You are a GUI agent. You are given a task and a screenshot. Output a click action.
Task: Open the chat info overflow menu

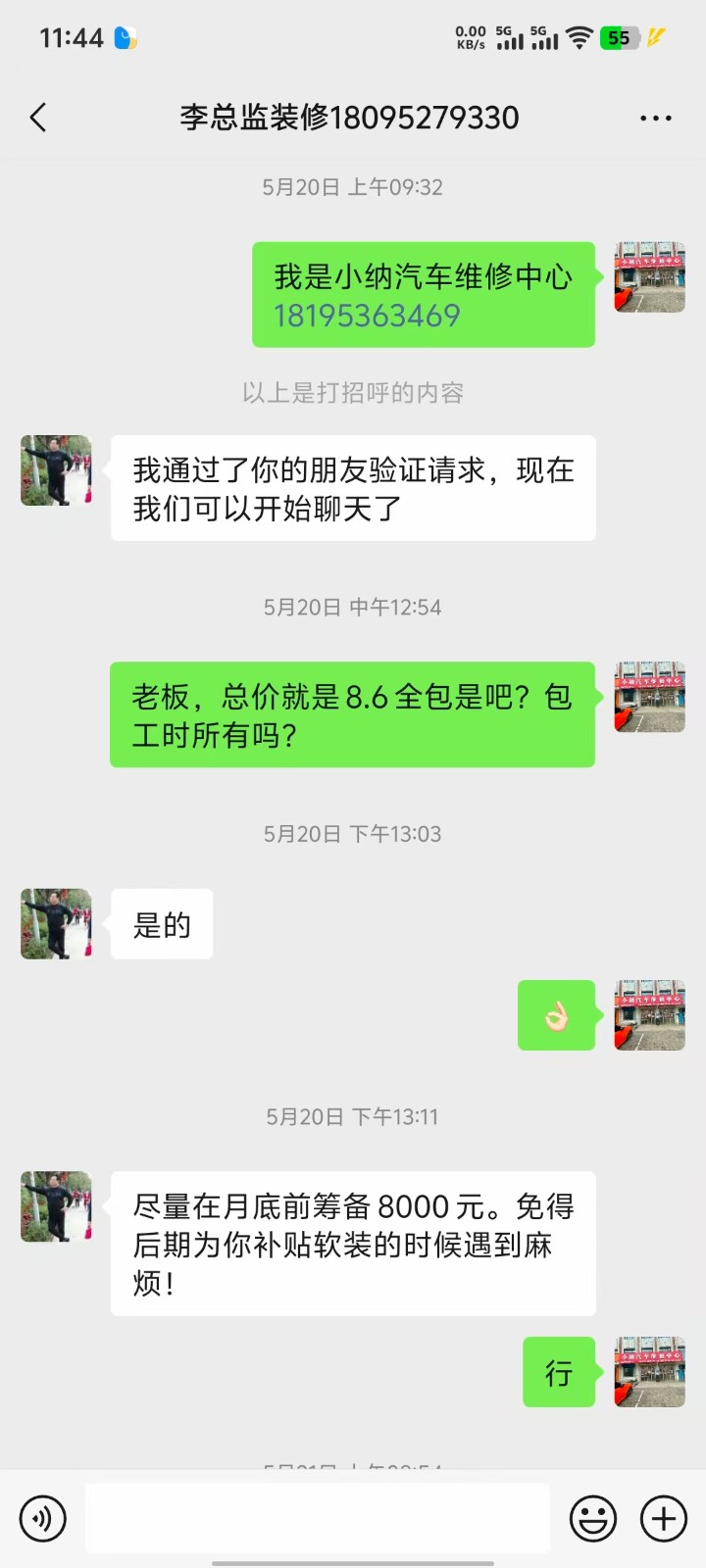click(x=655, y=119)
